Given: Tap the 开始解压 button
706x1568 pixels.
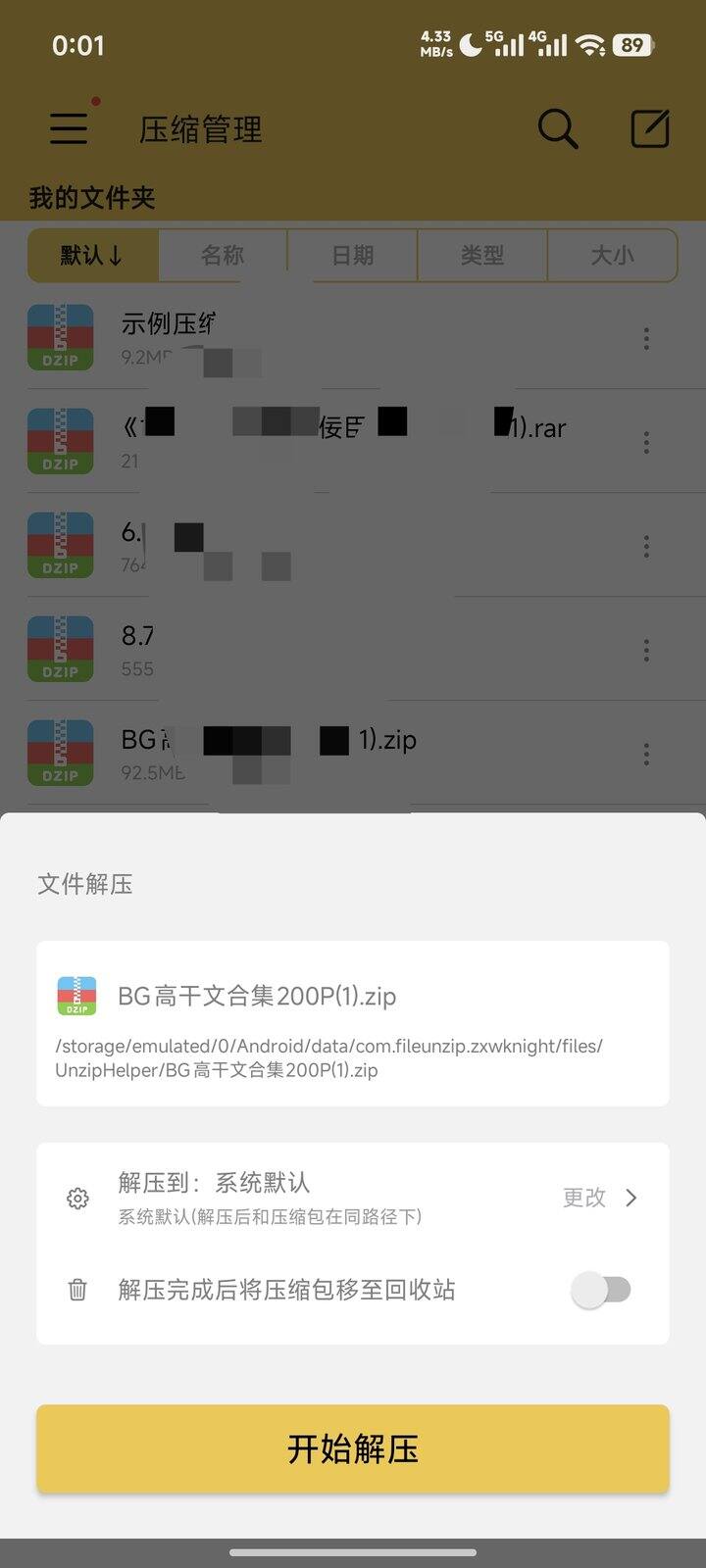Looking at the screenshot, I should (x=353, y=1448).
